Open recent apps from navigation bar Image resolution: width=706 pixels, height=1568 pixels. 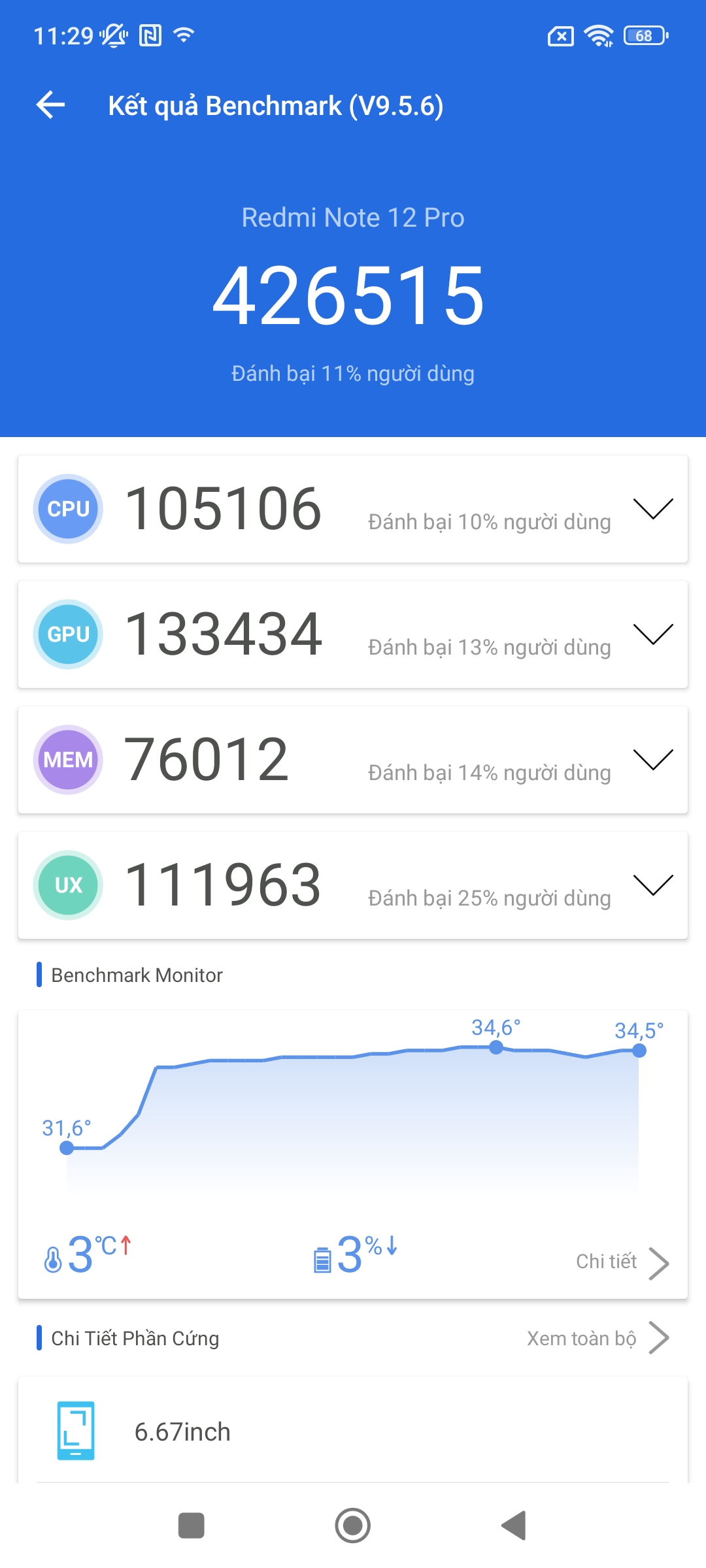[192, 1526]
